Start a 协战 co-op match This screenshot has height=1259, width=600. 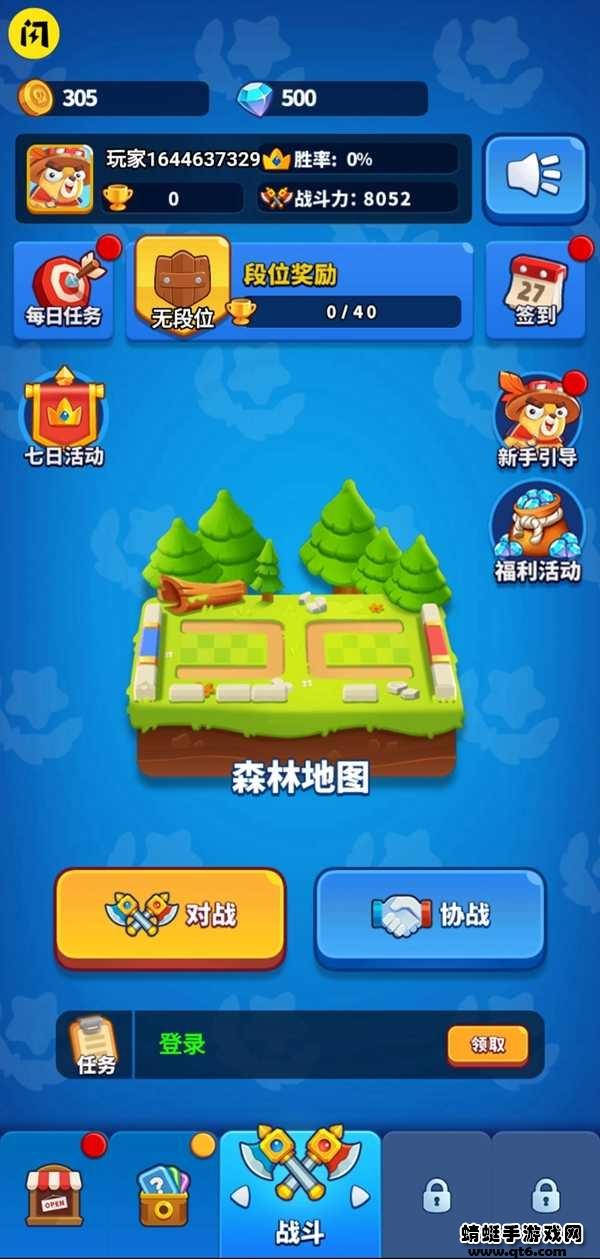[x=430, y=915]
